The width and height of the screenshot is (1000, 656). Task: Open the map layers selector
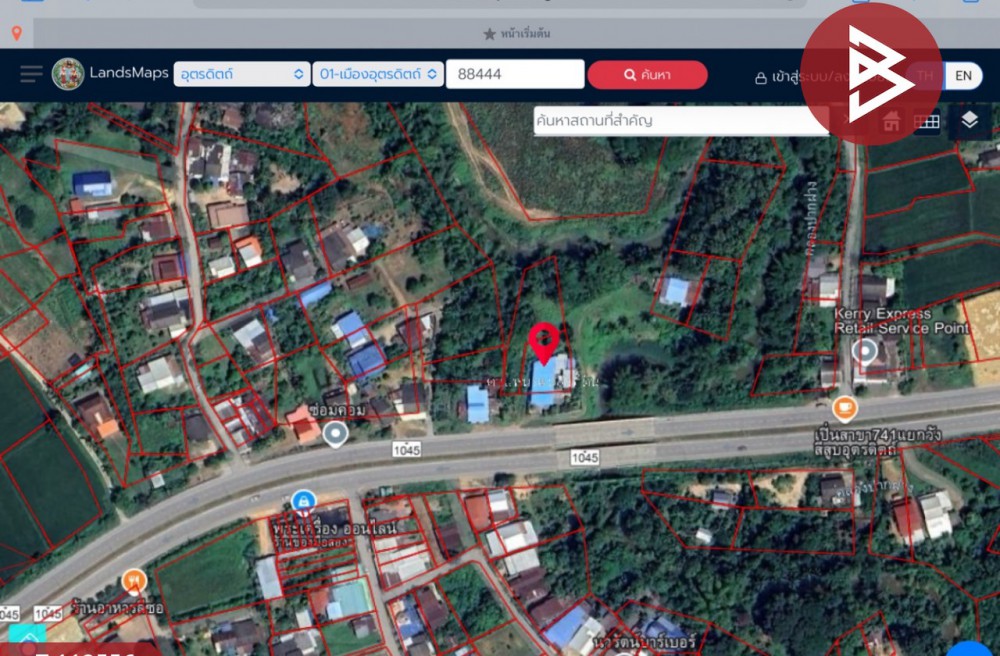click(x=969, y=121)
